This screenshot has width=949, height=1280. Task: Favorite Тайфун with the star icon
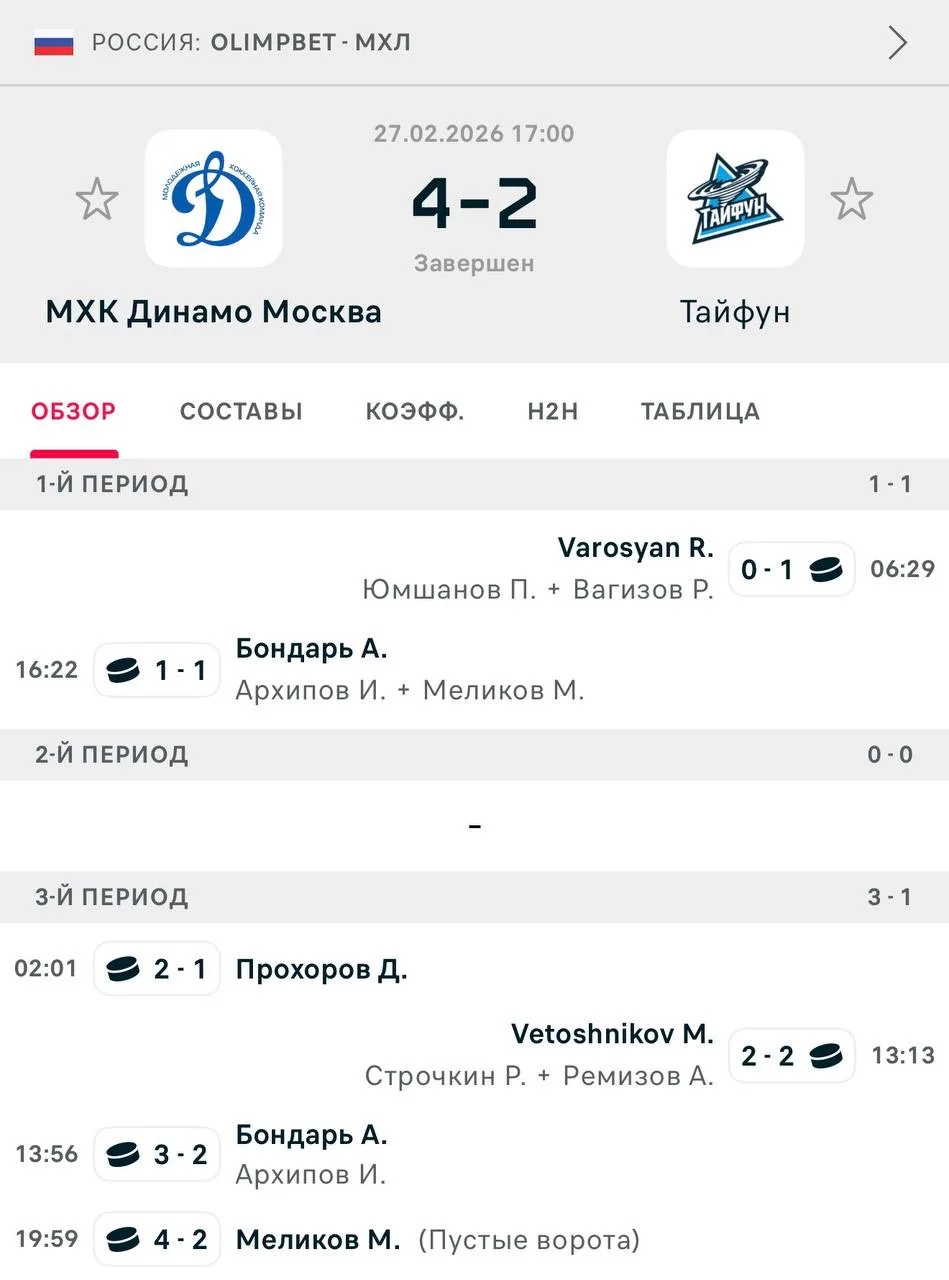coord(851,199)
